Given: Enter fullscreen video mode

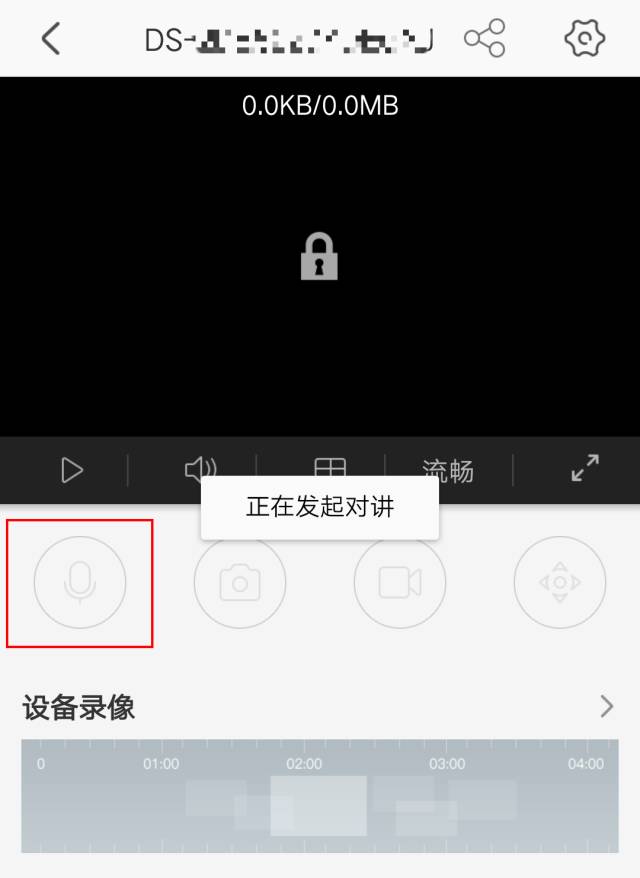Looking at the screenshot, I should pos(585,468).
